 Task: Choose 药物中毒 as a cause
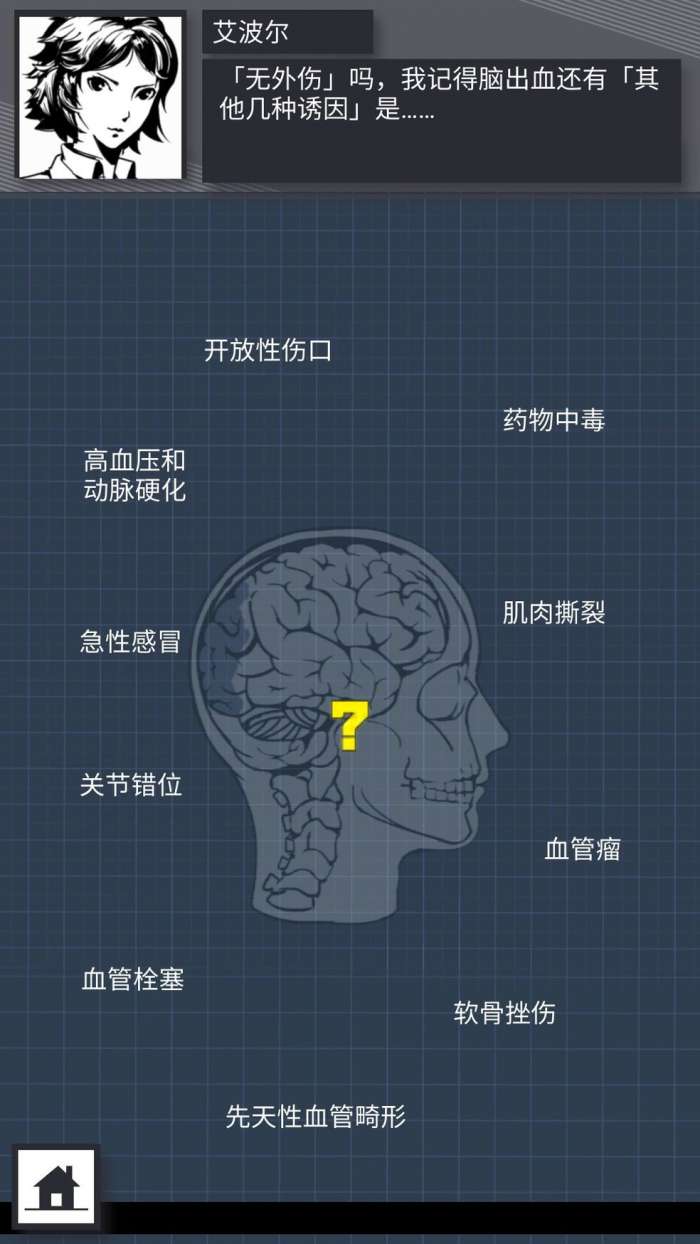(554, 420)
